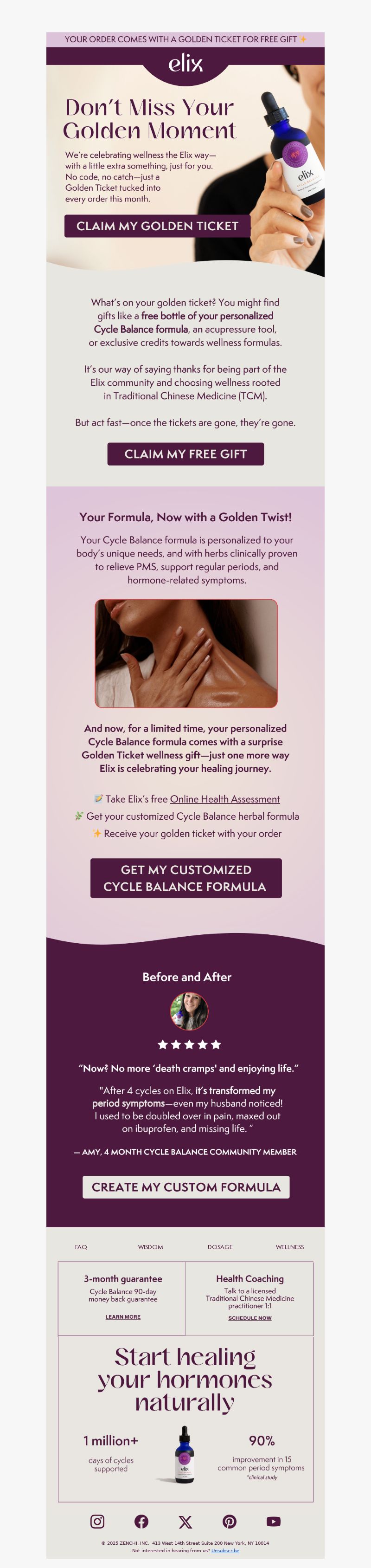The width and height of the screenshot is (371, 1568).
Task: Tap Learn More under 3-month guarantee
Action: (x=123, y=1316)
